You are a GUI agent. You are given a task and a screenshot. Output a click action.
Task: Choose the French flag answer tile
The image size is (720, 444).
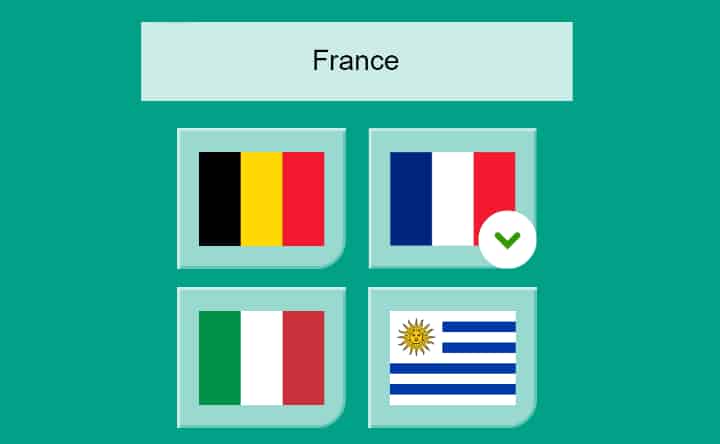coord(451,198)
